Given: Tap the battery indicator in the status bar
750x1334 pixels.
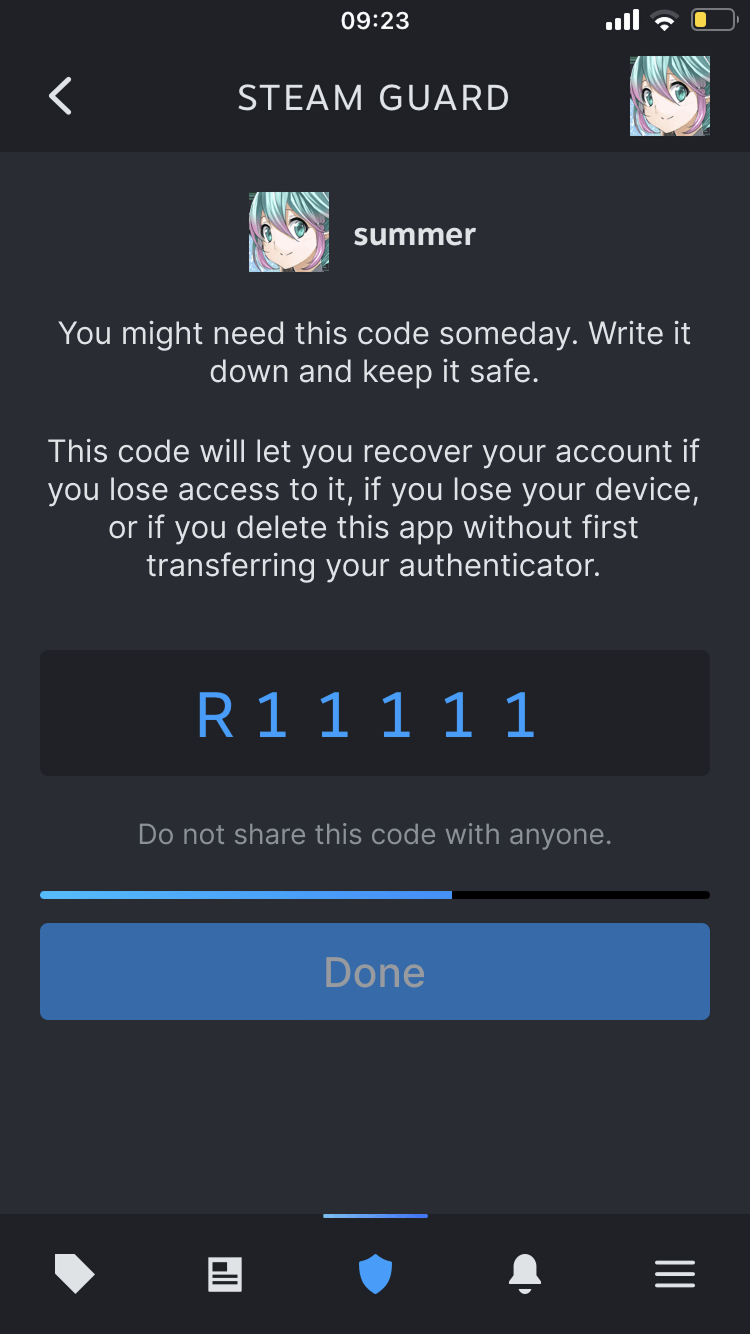Looking at the screenshot, I should click(712, 18).
